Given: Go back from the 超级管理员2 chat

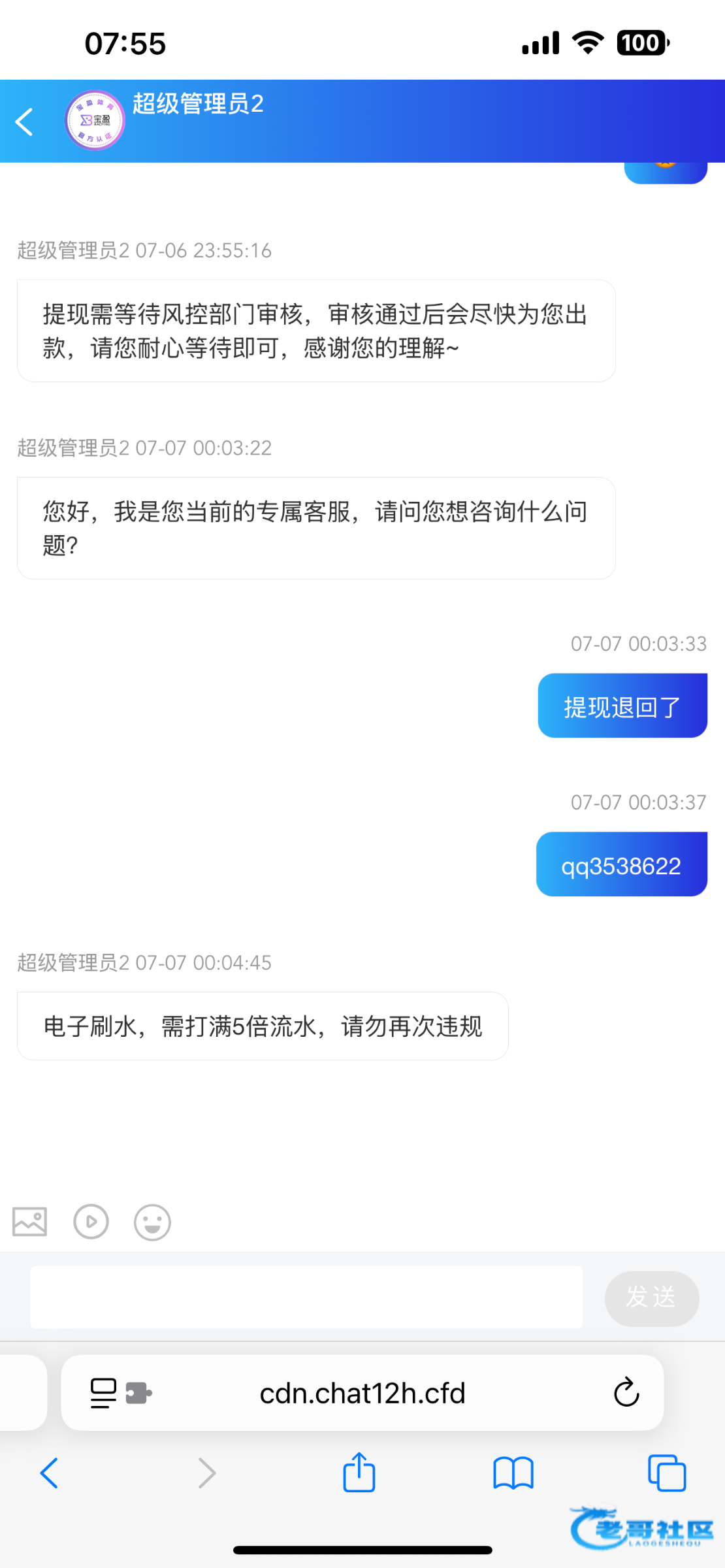Looking at the screenshot, I should tap(25, 122).
